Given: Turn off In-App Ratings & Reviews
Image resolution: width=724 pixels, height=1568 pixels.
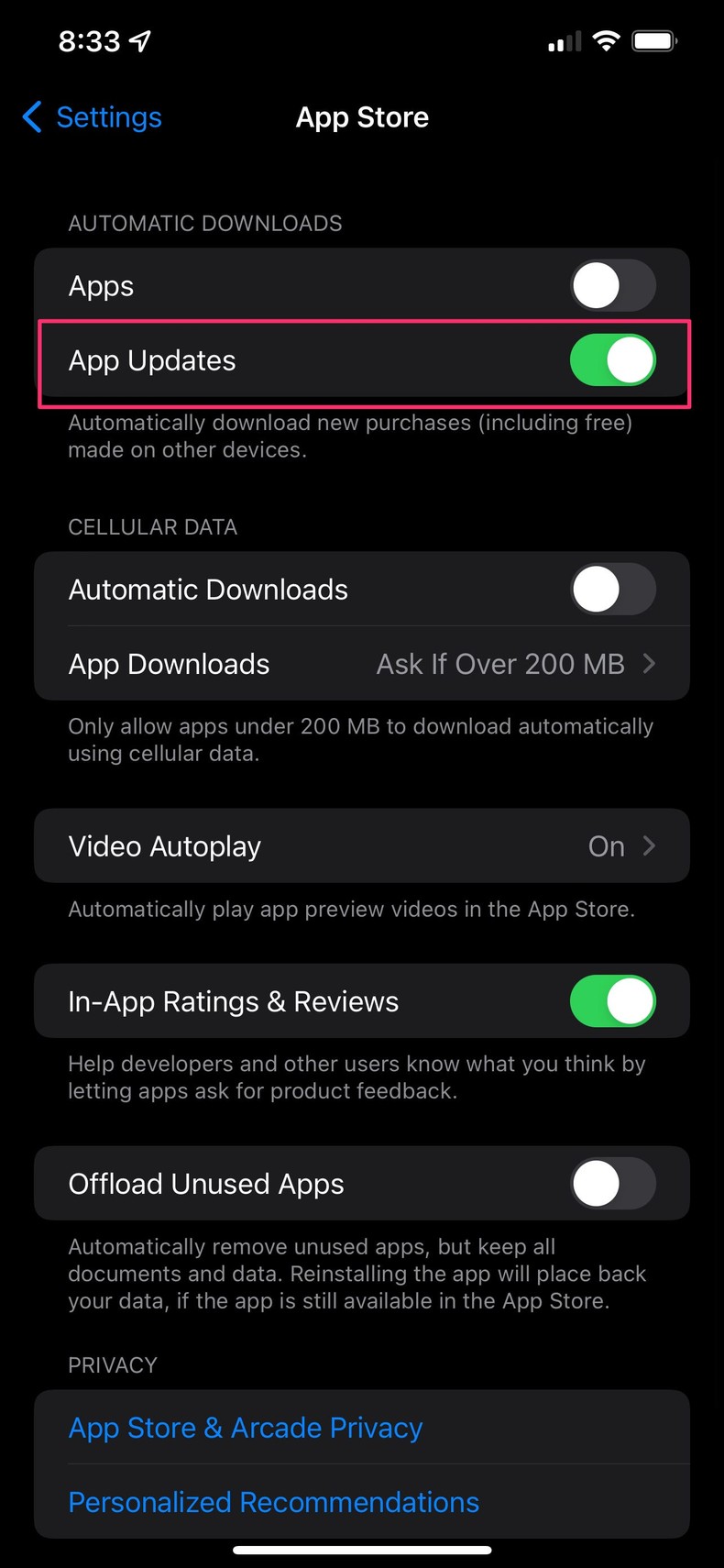Looking at the screenshot, I should [x=612, y=1001].
